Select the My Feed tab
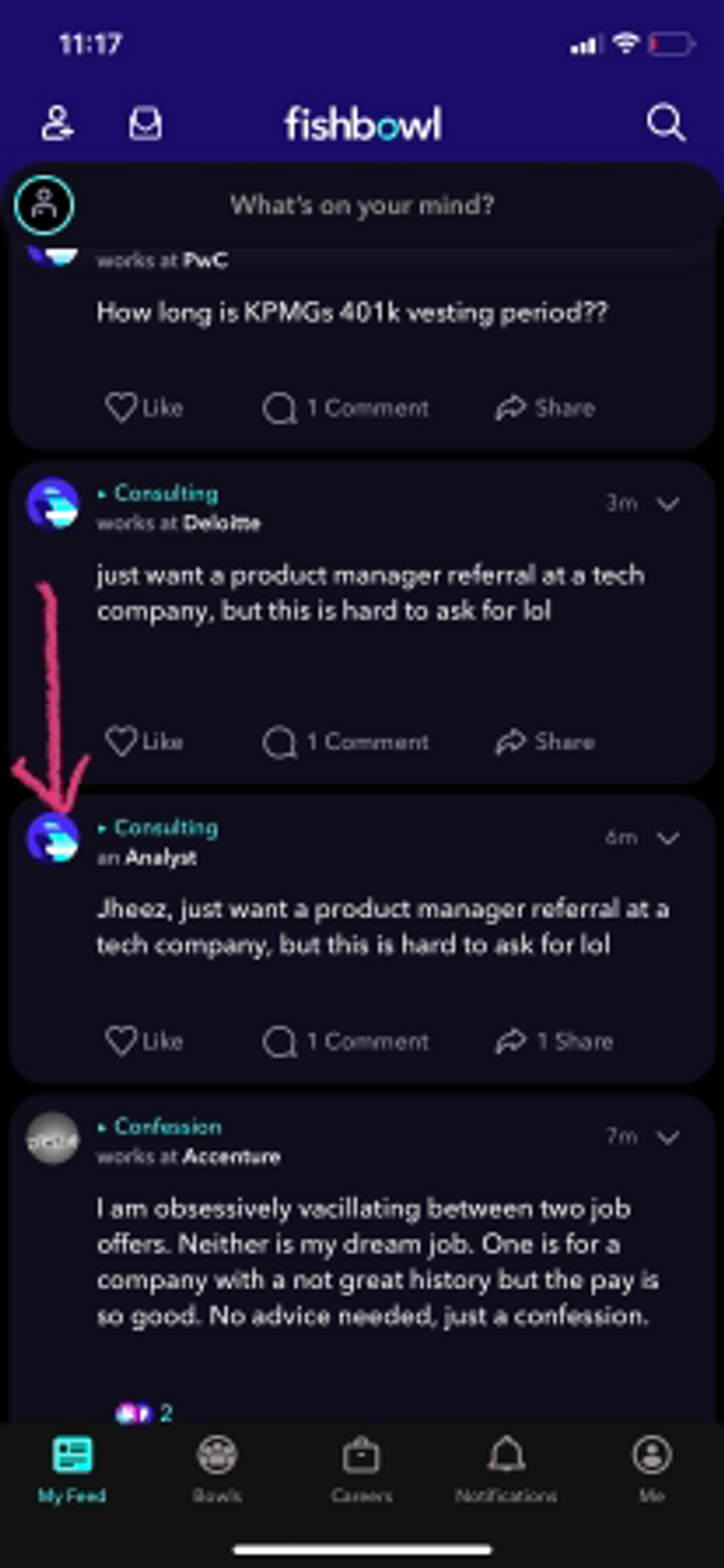The height and width of the screenshot is (1568, 724). coord(72,1470)
